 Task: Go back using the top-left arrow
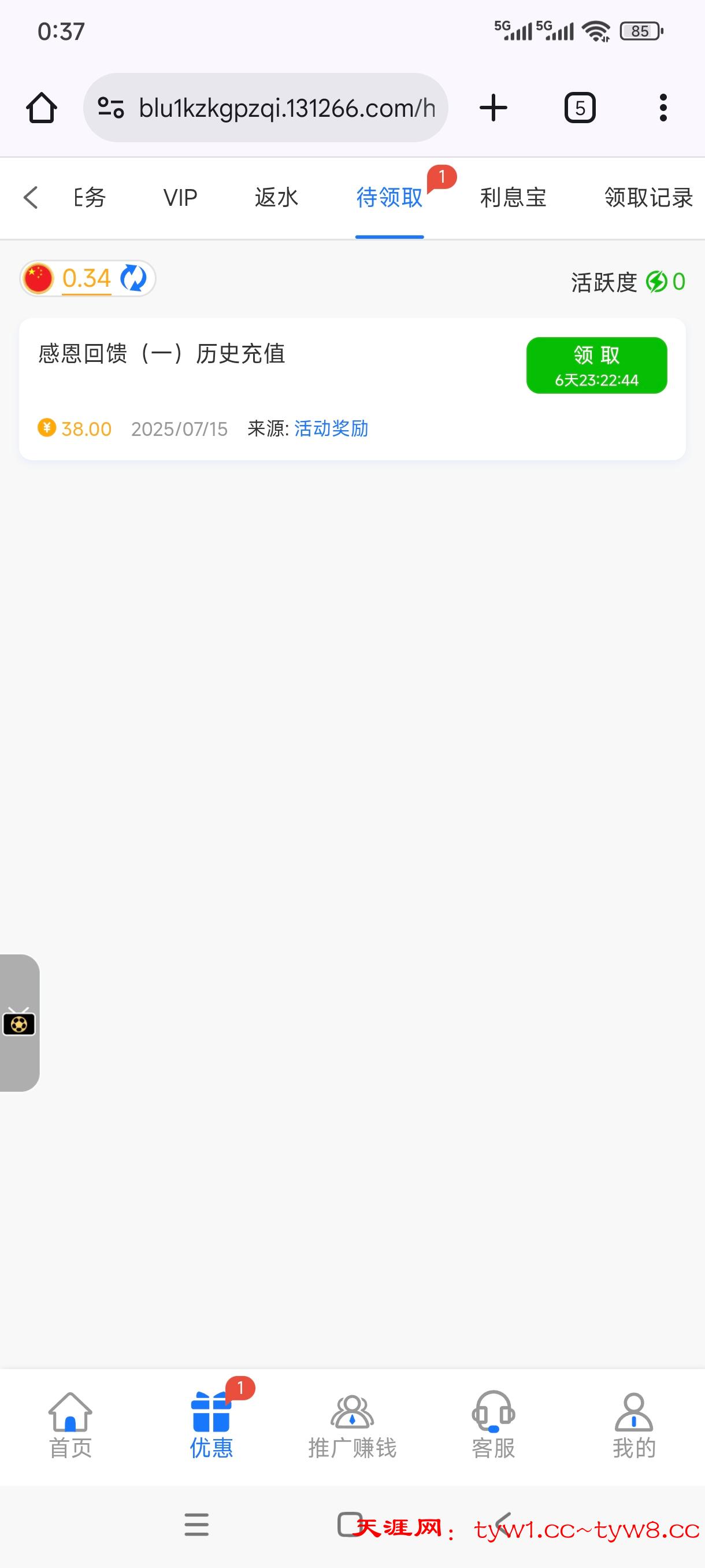(x=31, y=198)
